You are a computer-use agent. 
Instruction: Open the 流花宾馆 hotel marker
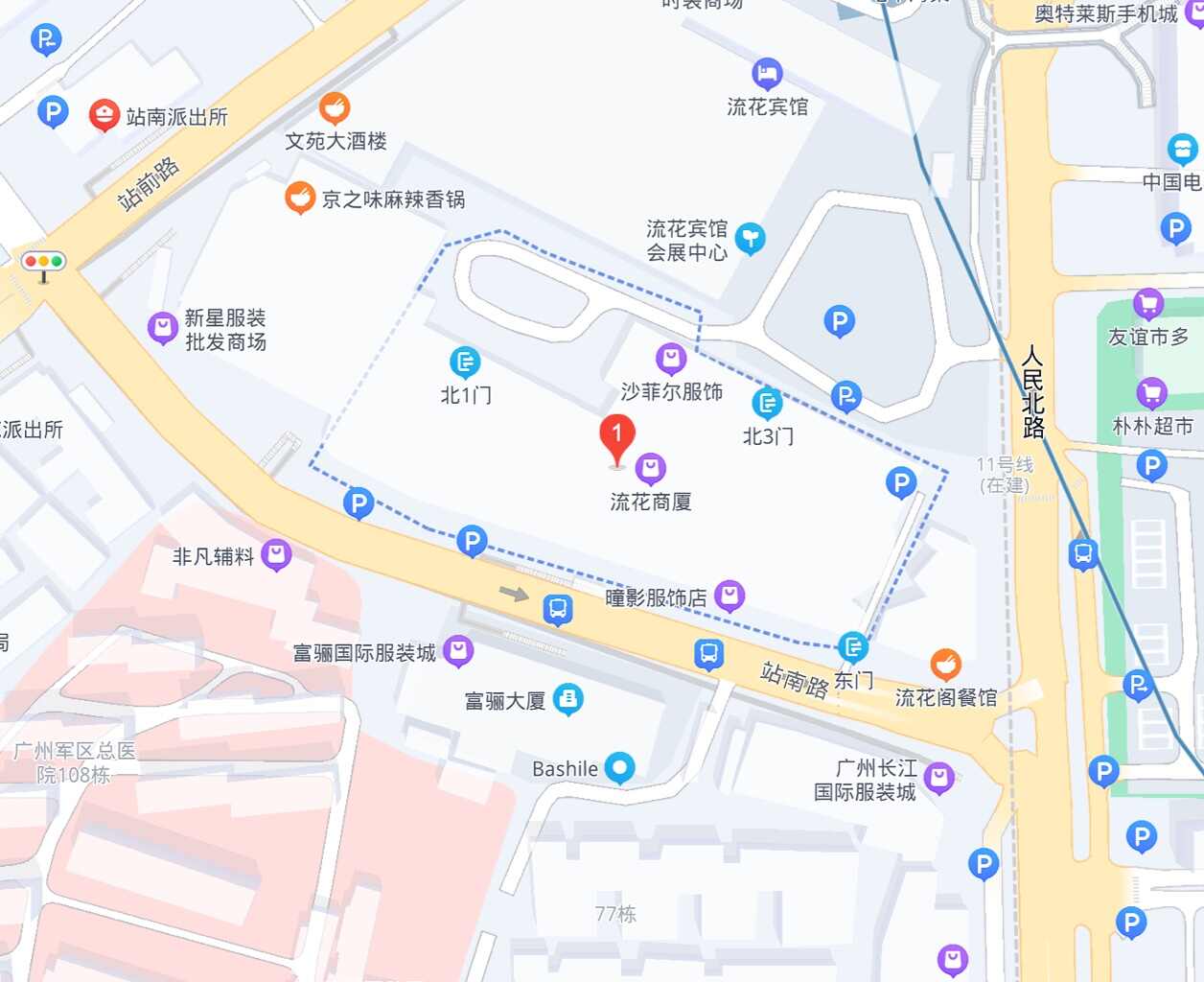767,74
